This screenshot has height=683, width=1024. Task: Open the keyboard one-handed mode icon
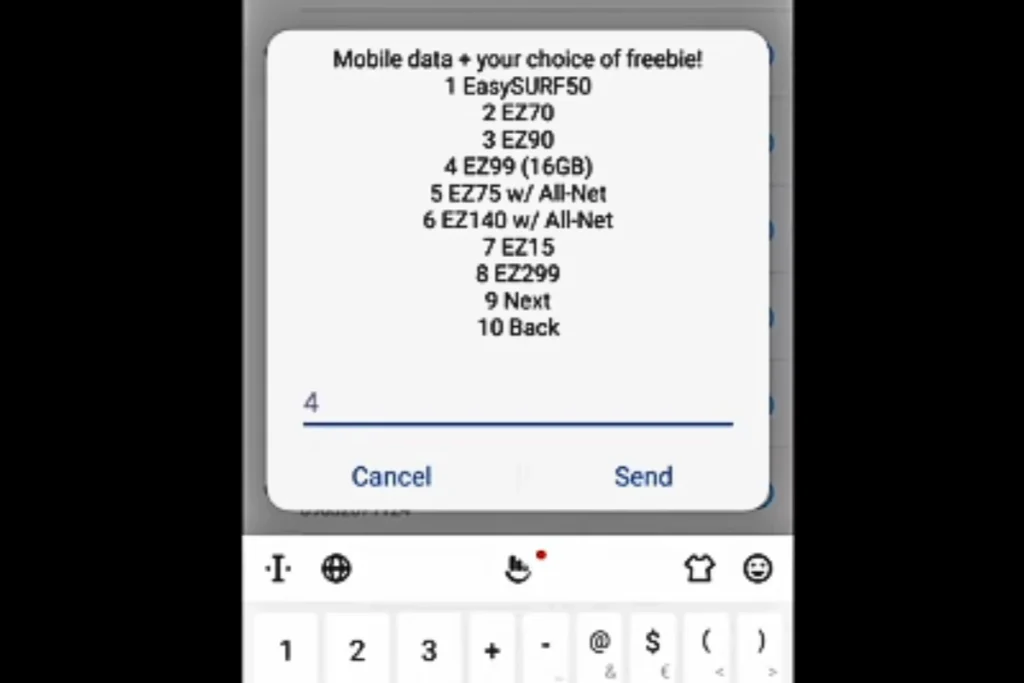pyautogui.click(x=518, y=569)
